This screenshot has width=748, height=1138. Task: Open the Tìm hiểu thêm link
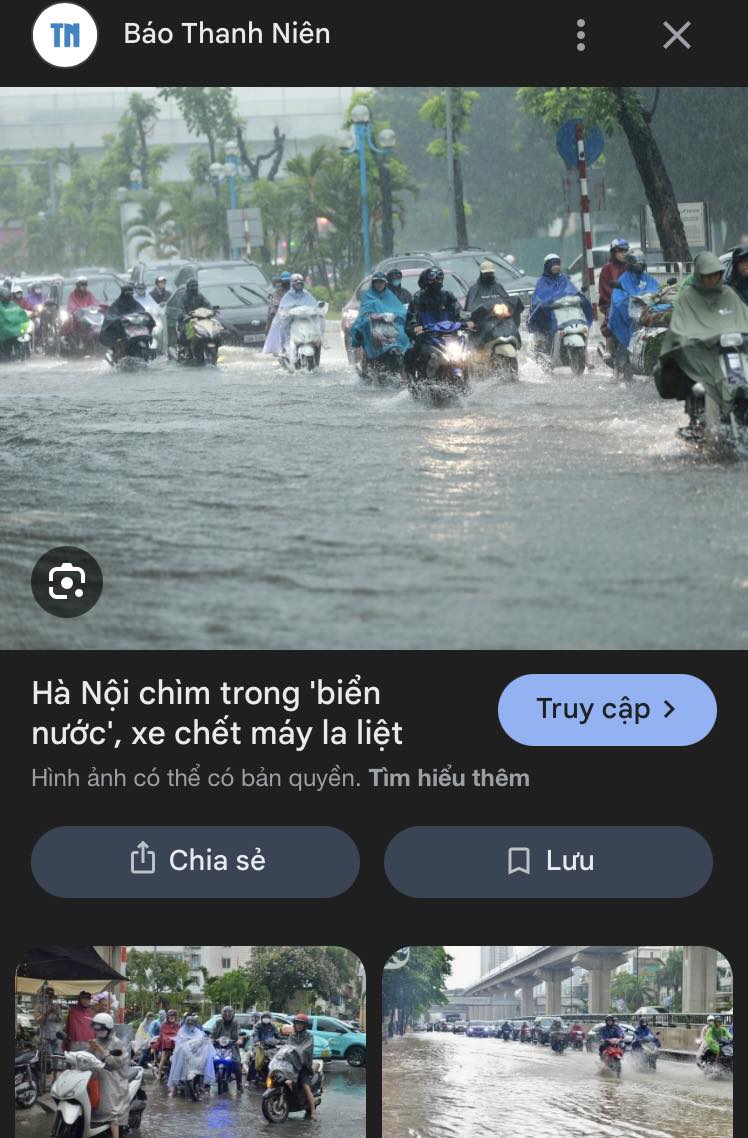point(449,778)
